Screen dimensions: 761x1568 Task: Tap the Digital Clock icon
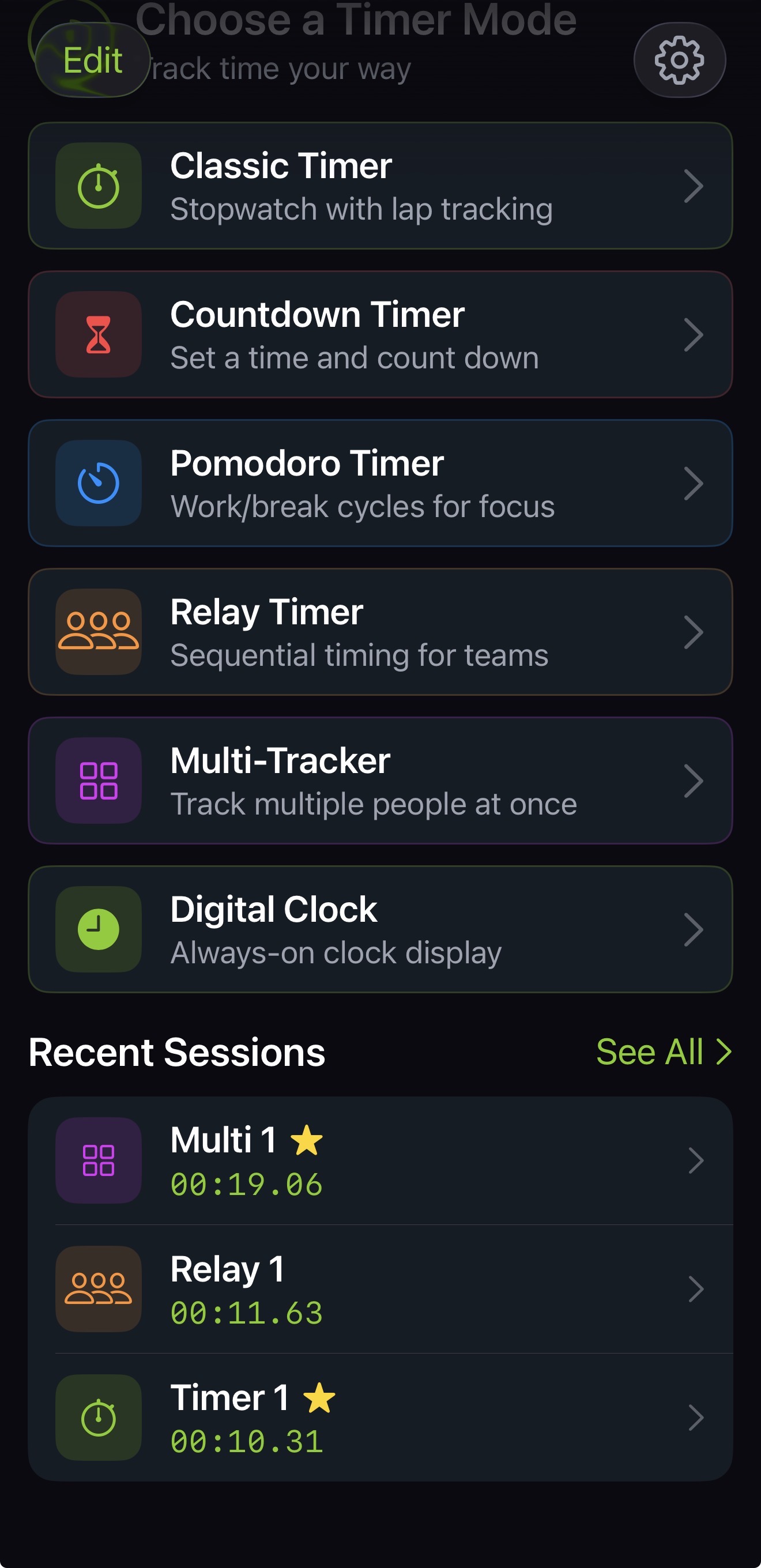97,929
